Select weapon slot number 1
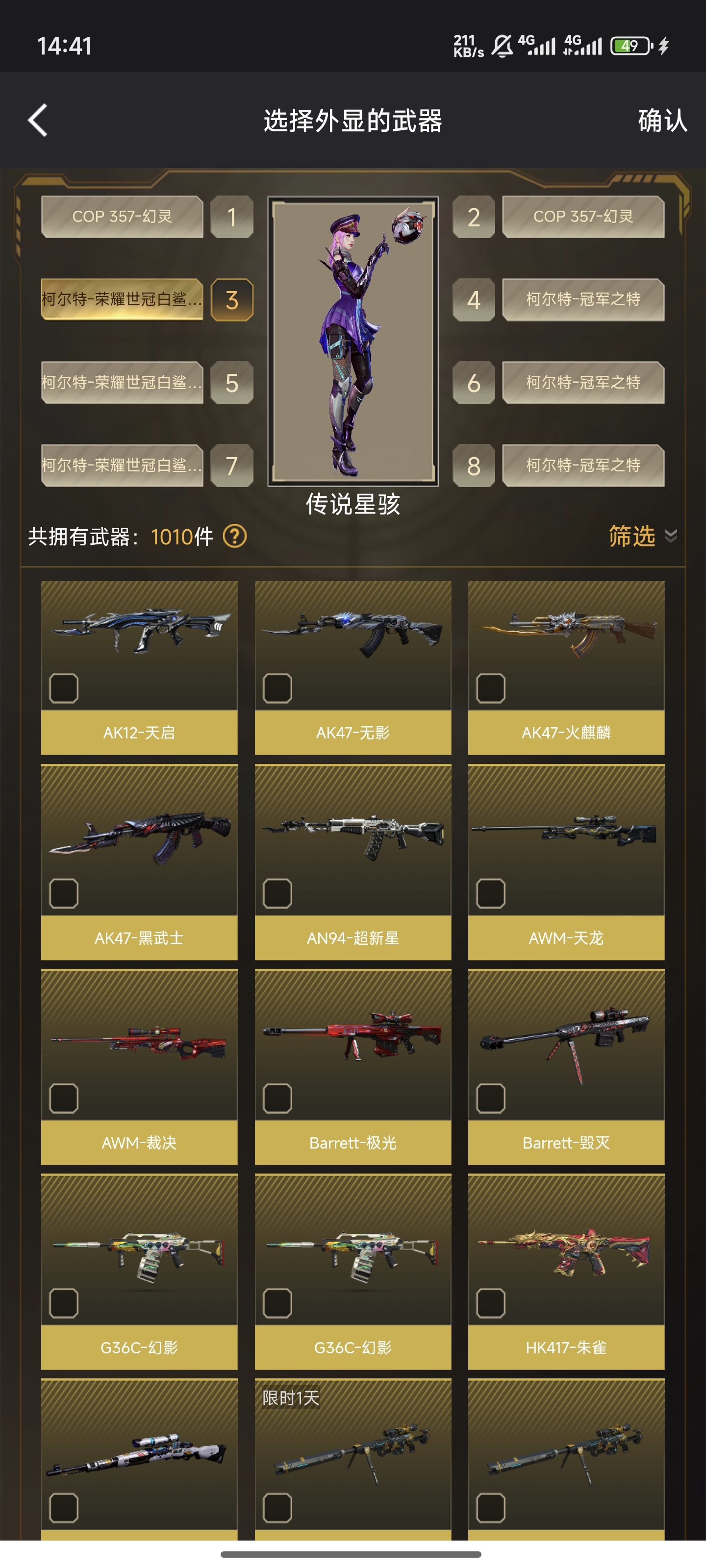 (x=231, y=217)
